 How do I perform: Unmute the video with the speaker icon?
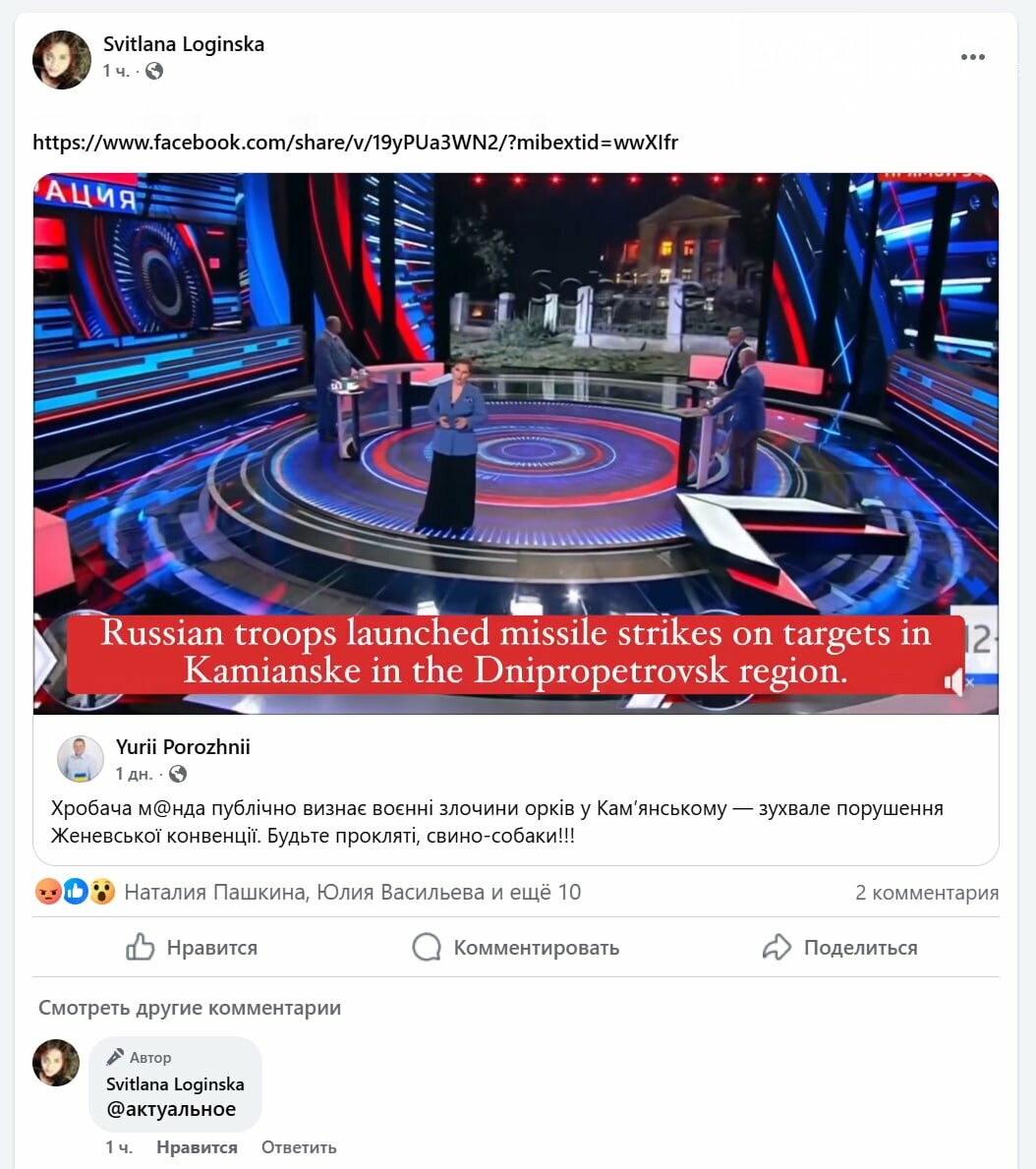click(955, 681)
